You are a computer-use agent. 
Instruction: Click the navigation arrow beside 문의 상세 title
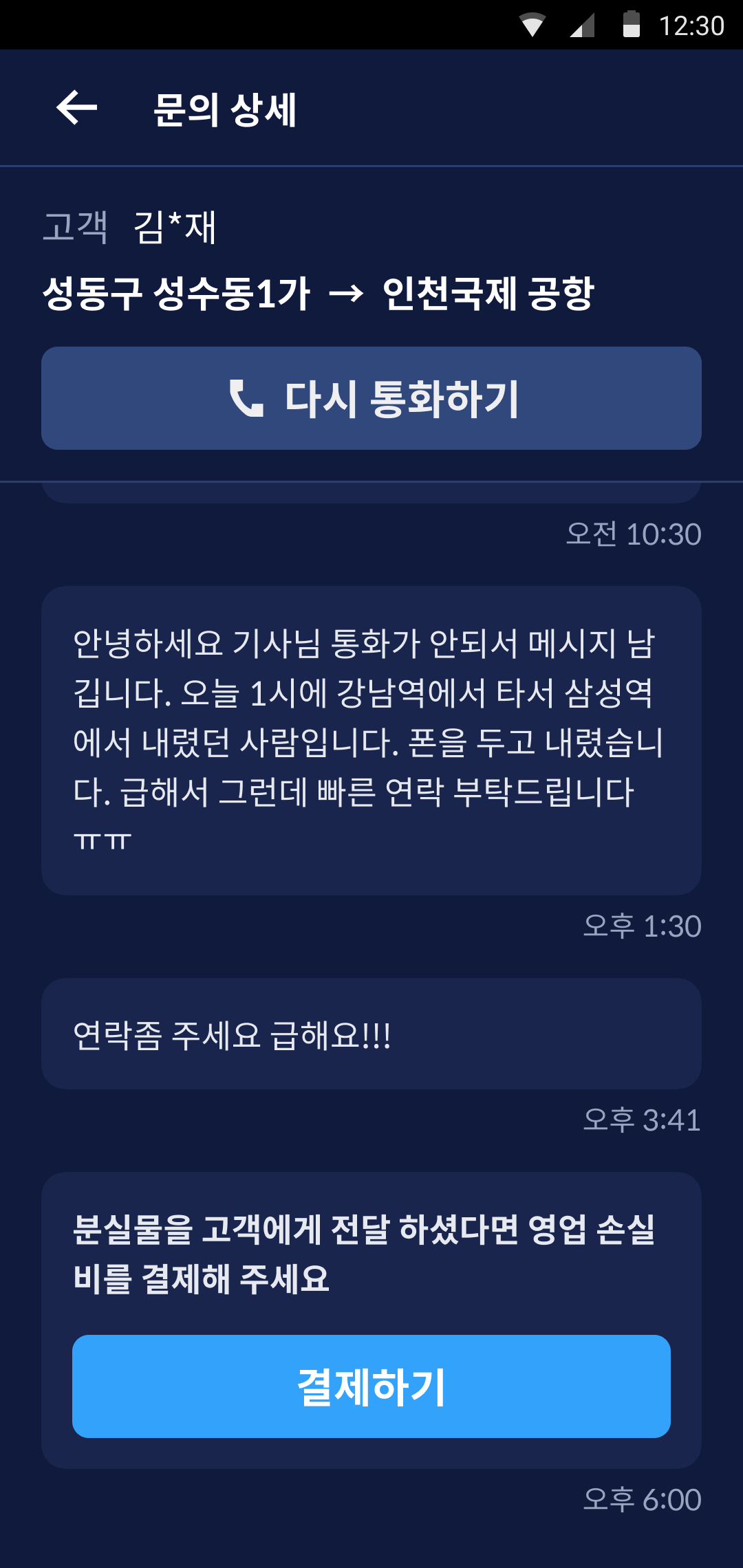point(76,109)
